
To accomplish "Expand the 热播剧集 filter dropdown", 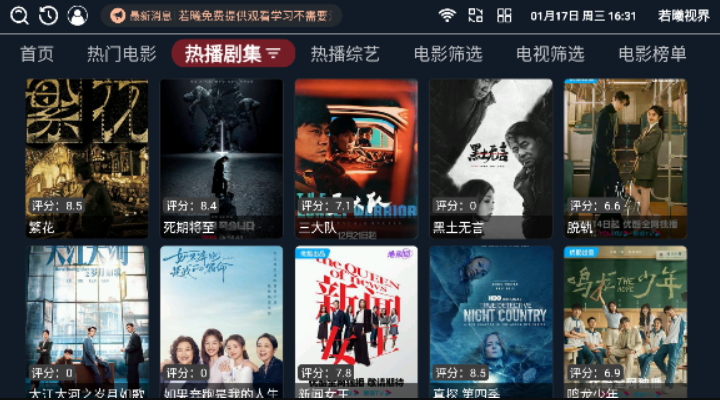I will click(x=274, y=54).
